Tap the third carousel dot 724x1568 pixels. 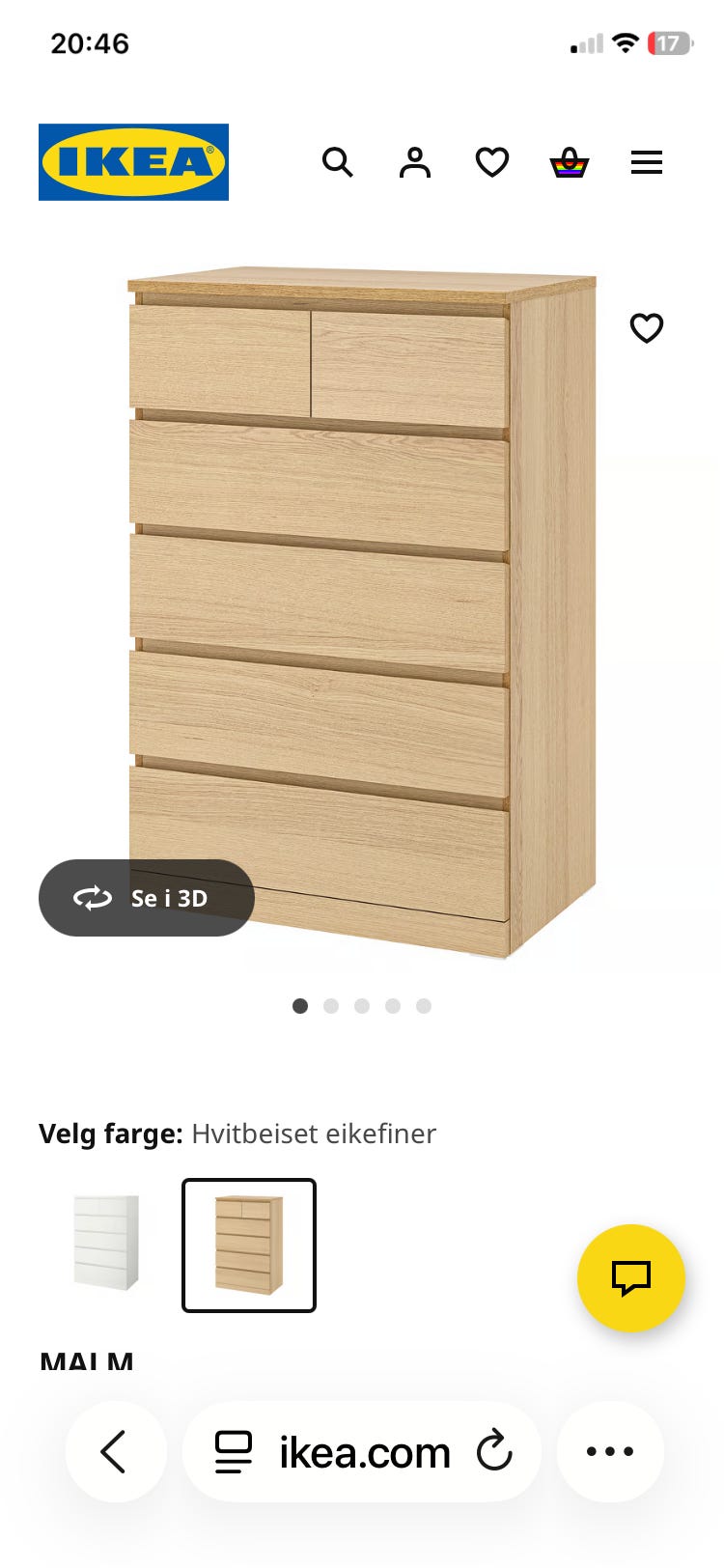(362, 1005)
